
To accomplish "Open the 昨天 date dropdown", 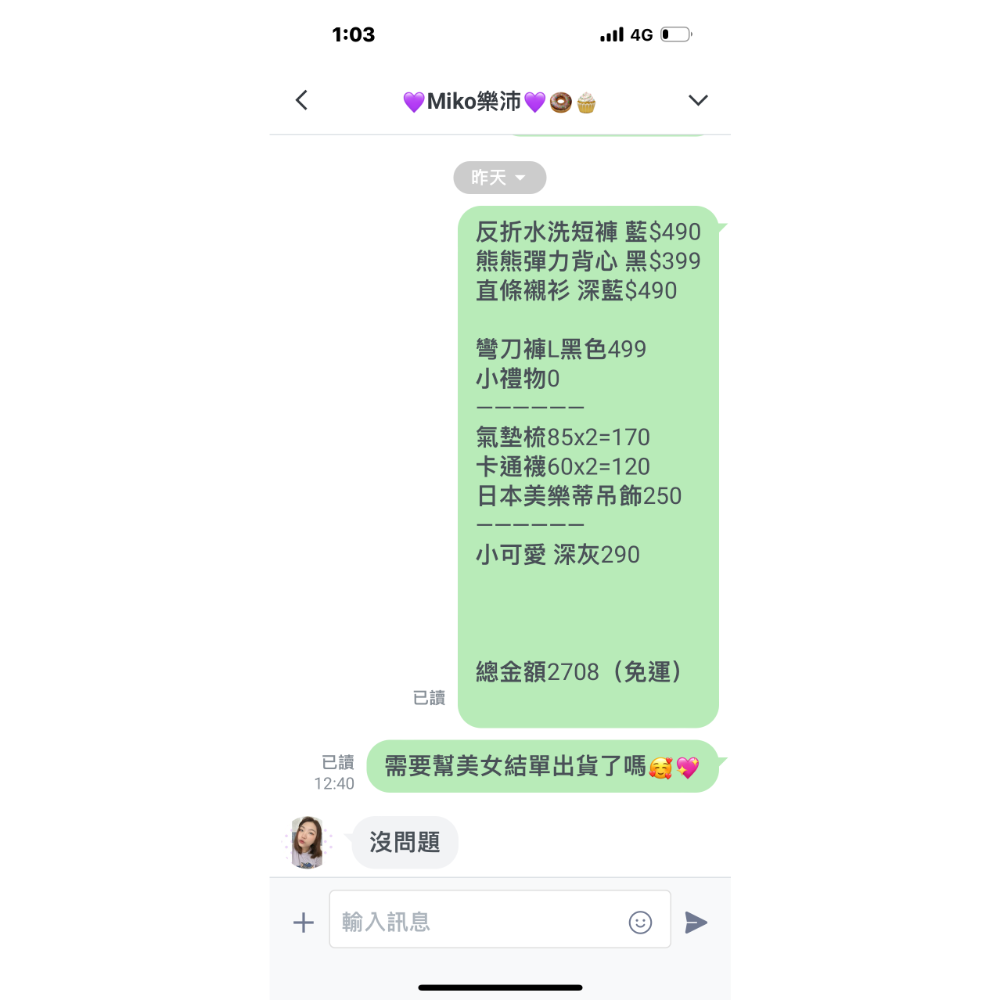I will [x=499, y=178].
